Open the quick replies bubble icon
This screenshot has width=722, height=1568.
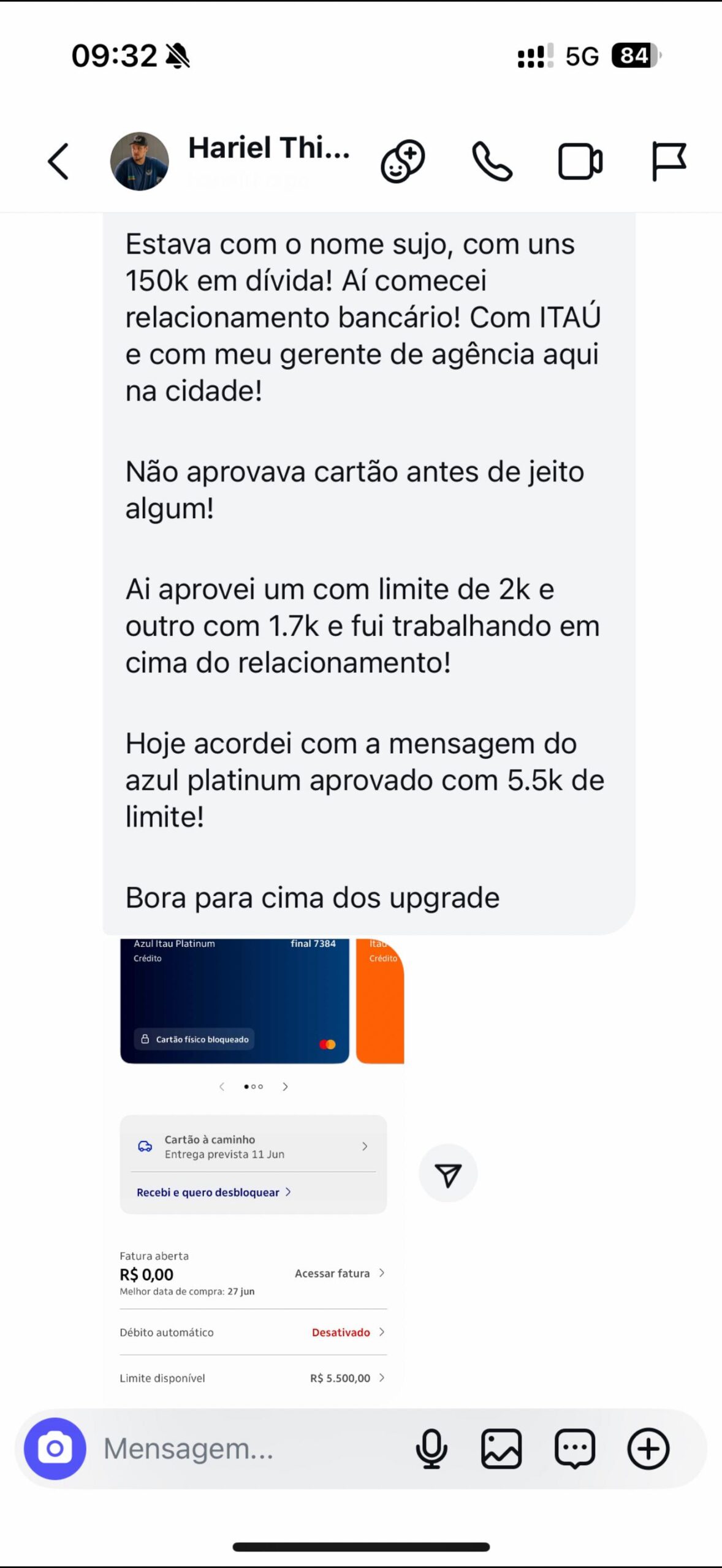pyautogui.click(x=575, y=1449)
